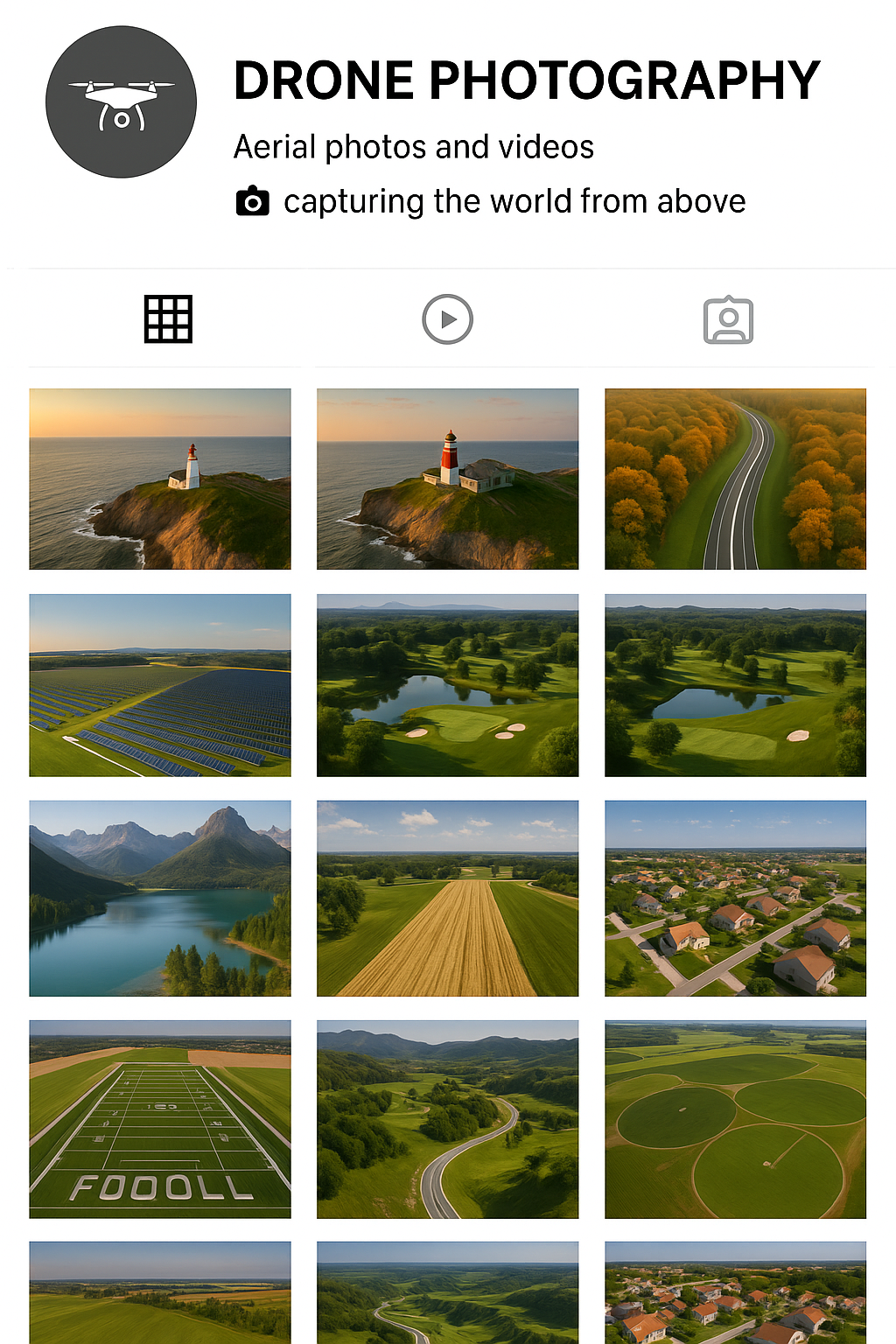This screenshot has height=1344, width=896.
Task: Switch to the tagged photos tab
Action: pos(728,320)
